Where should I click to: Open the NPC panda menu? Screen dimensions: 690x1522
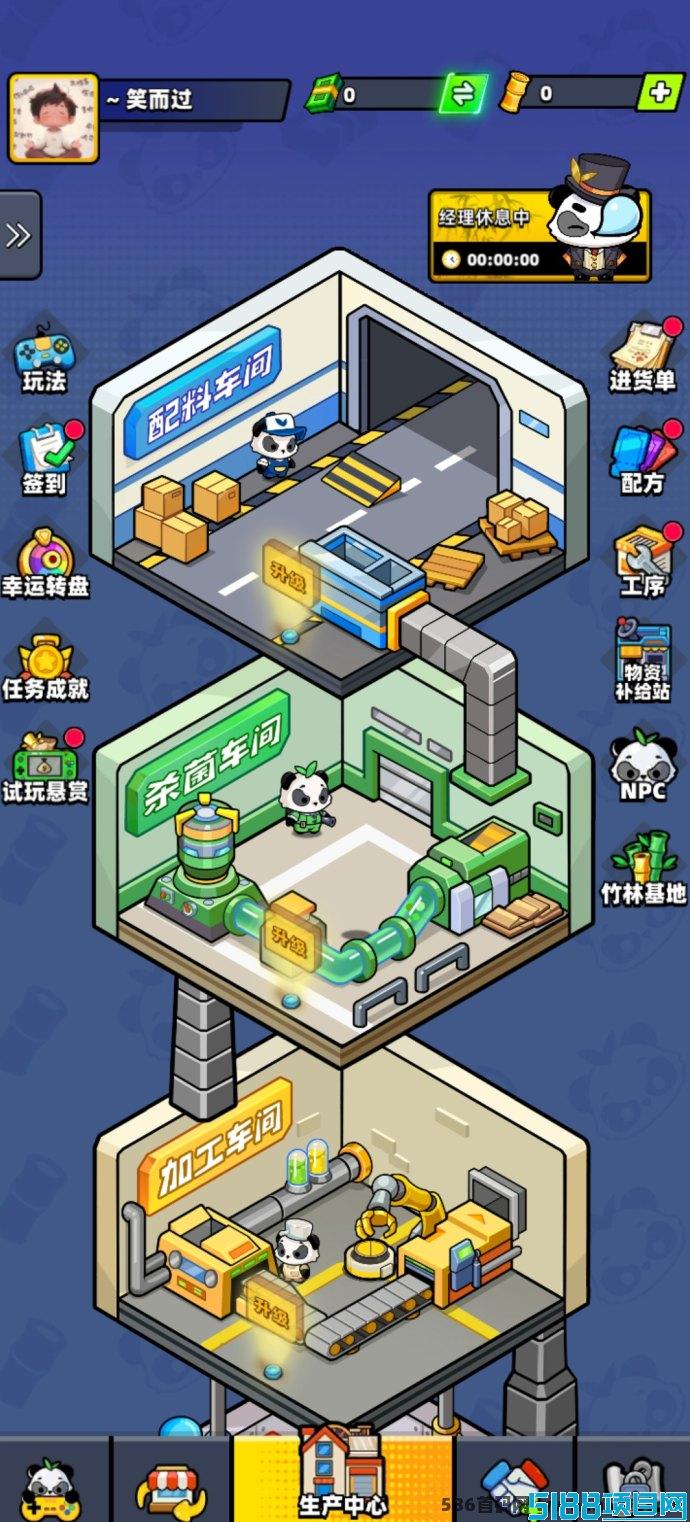point(642,765)
